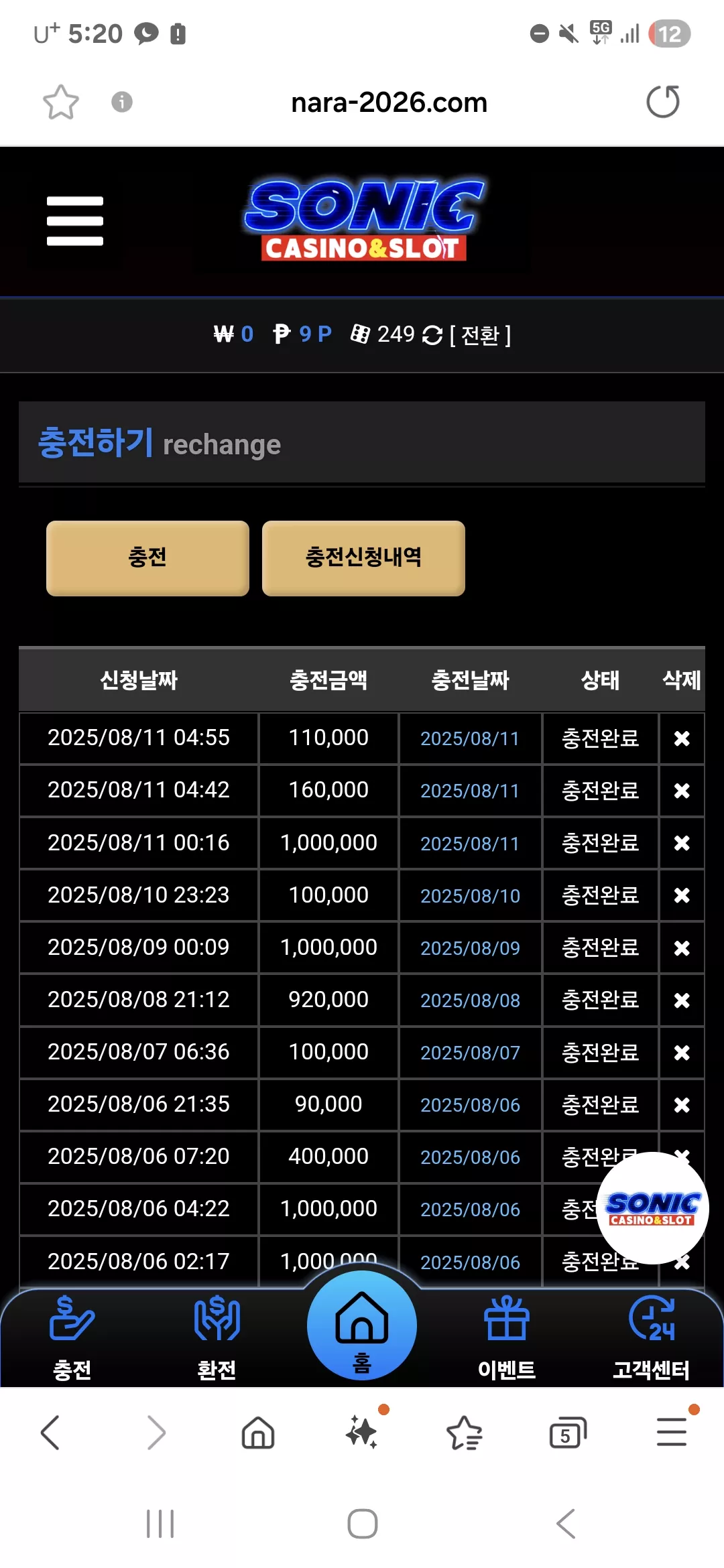The height and width of the screenshot is (1568, 724).
Task: Switch to the 환전 tab in the bottom navigation
Action: (217, 1337)
